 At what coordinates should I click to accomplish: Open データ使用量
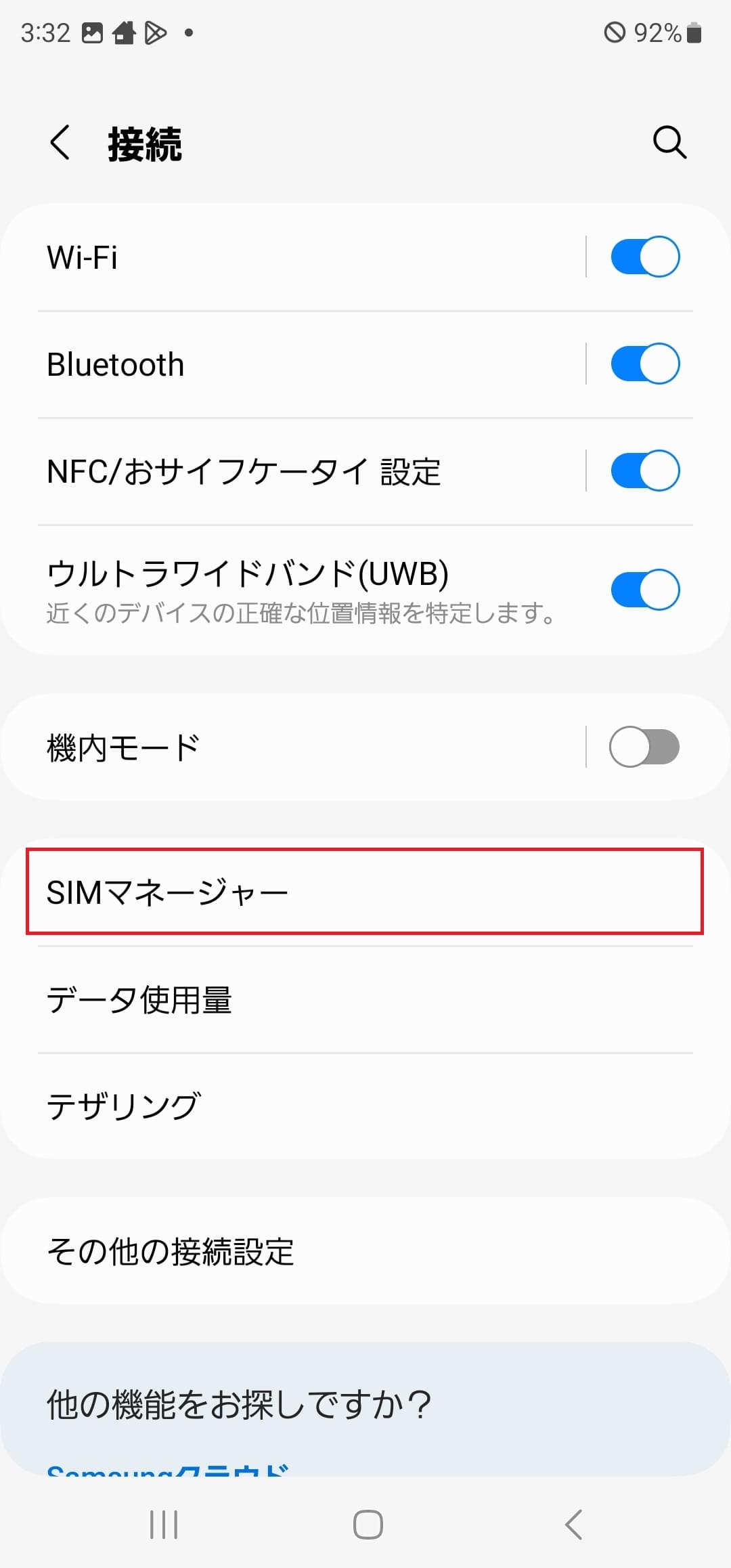(365, 1000)
